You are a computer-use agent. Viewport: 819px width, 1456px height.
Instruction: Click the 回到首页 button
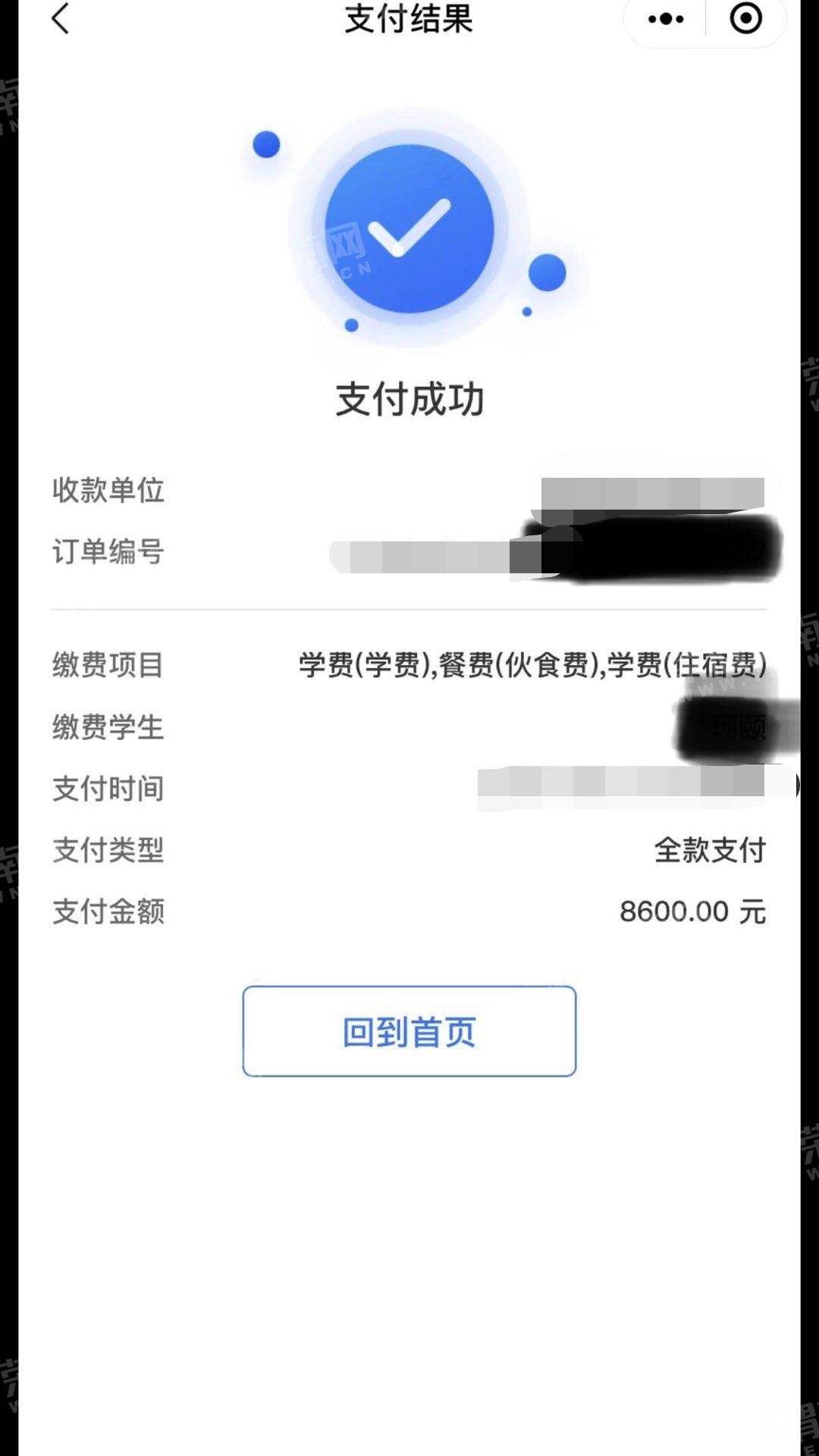[408, 1031]
